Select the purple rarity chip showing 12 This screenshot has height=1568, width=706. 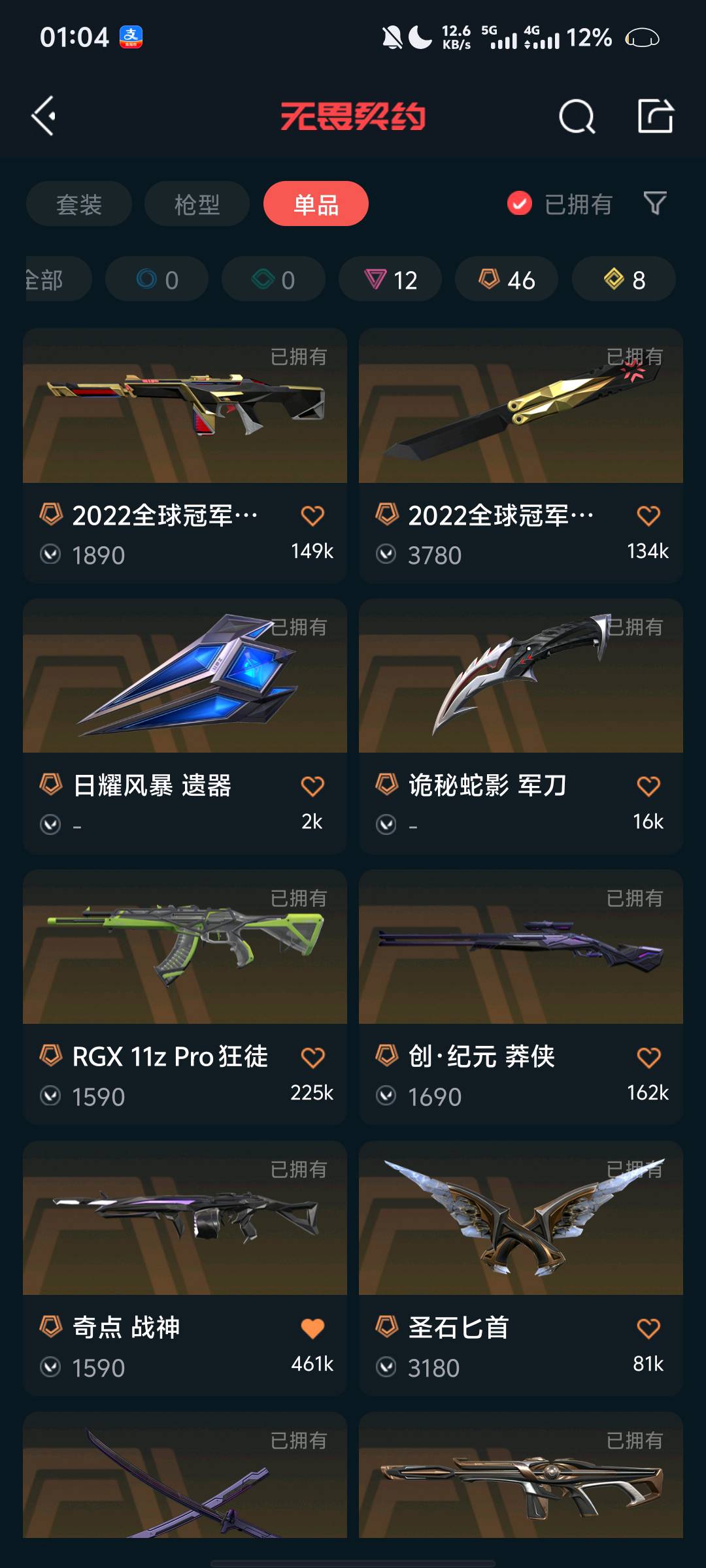(x=390, y=280)
